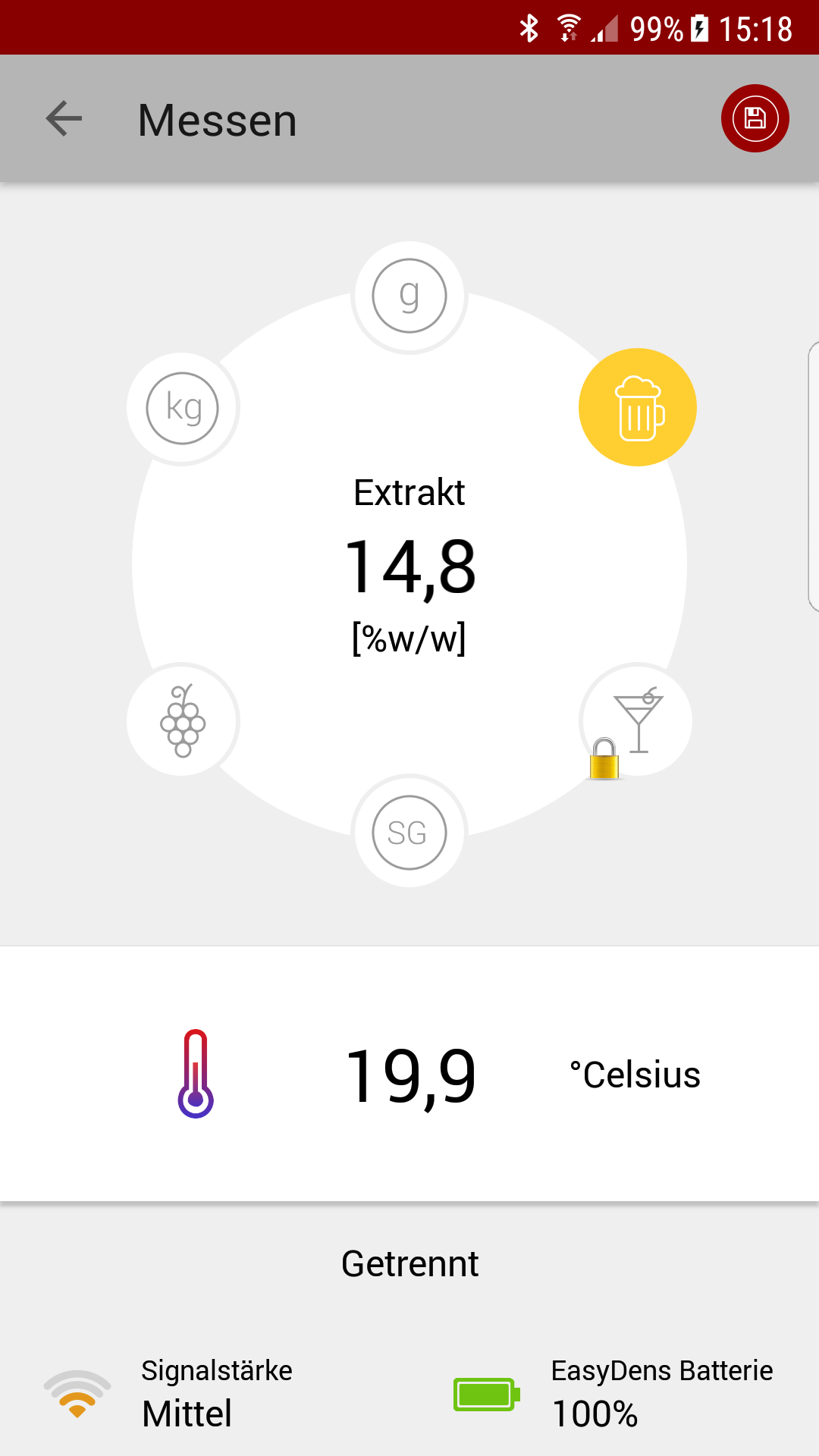Switch to SG specific gravity

[x=409, y=832]
